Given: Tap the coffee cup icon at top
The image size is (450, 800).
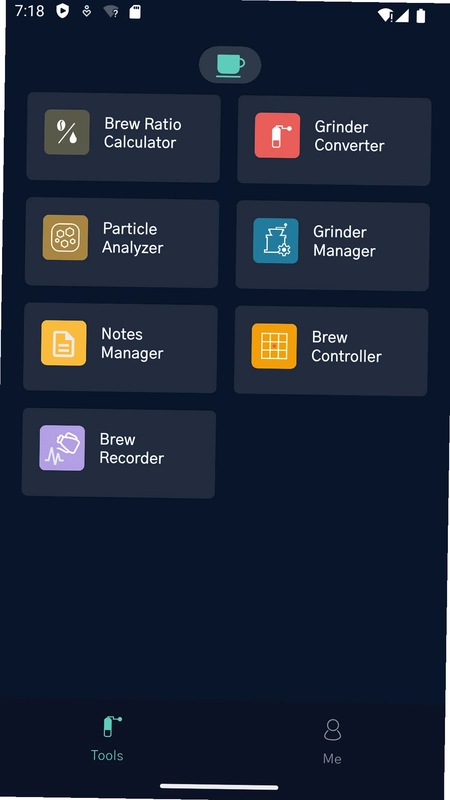Looking at the screenshot, I should tap(230, 65).
